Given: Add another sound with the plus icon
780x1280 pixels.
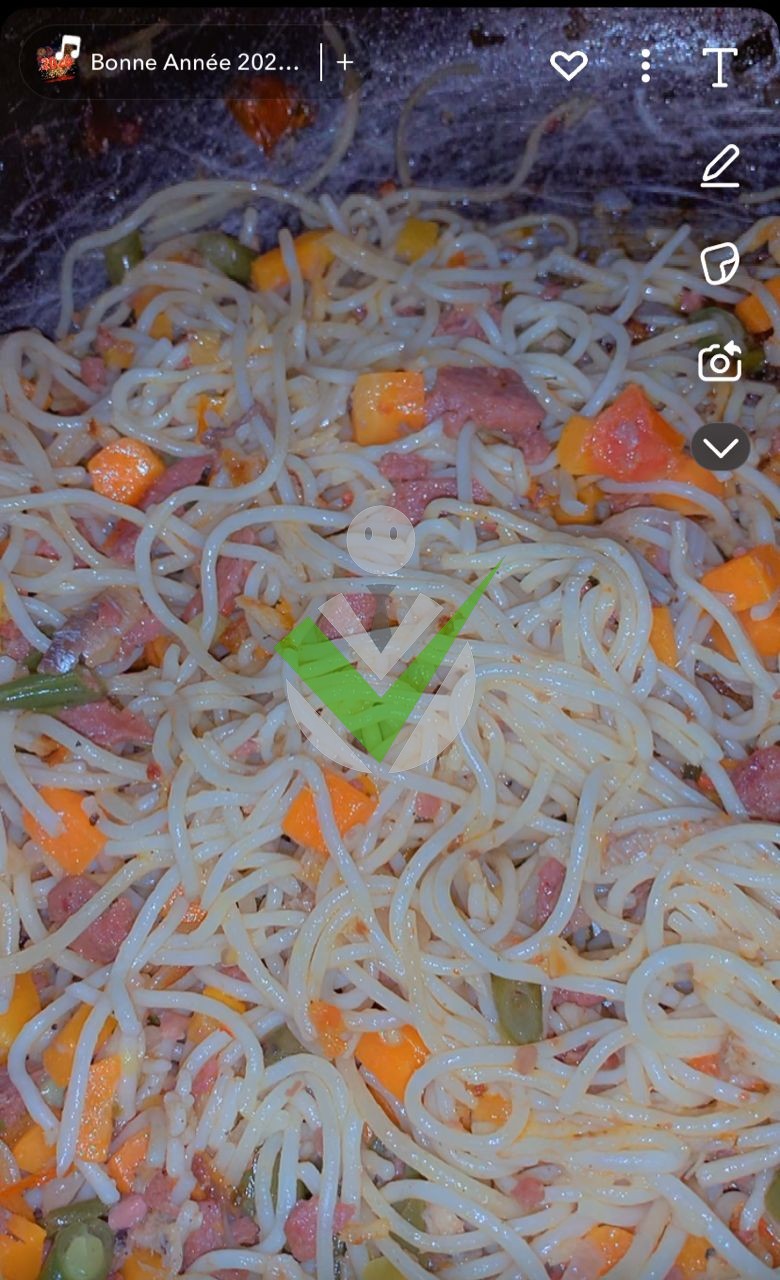Looking at the screenshot, I should pyautogui.click(x=345, y=62).
